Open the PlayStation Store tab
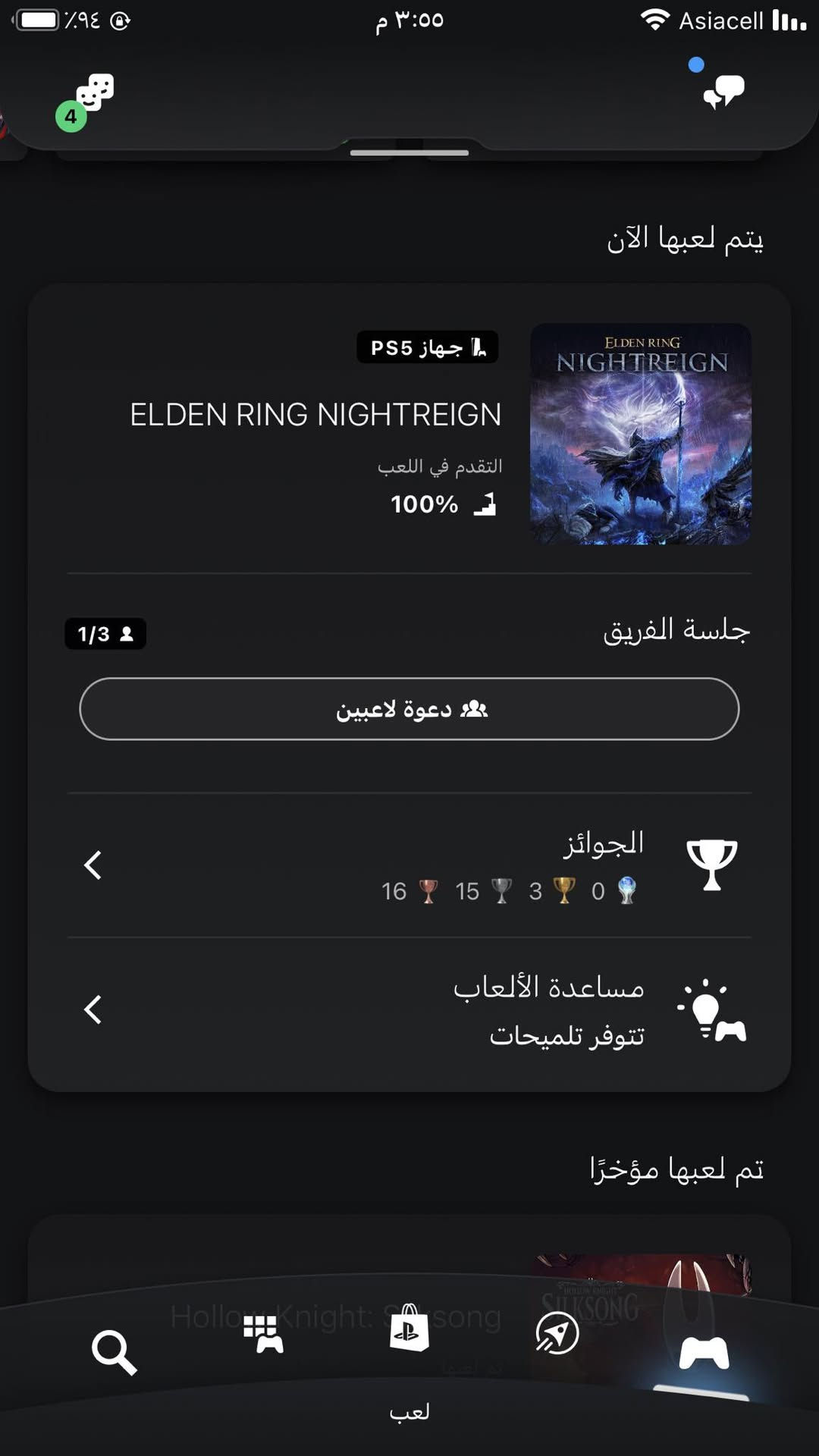The height and width of the screenshot is (1456, 819). point(409,1329)
